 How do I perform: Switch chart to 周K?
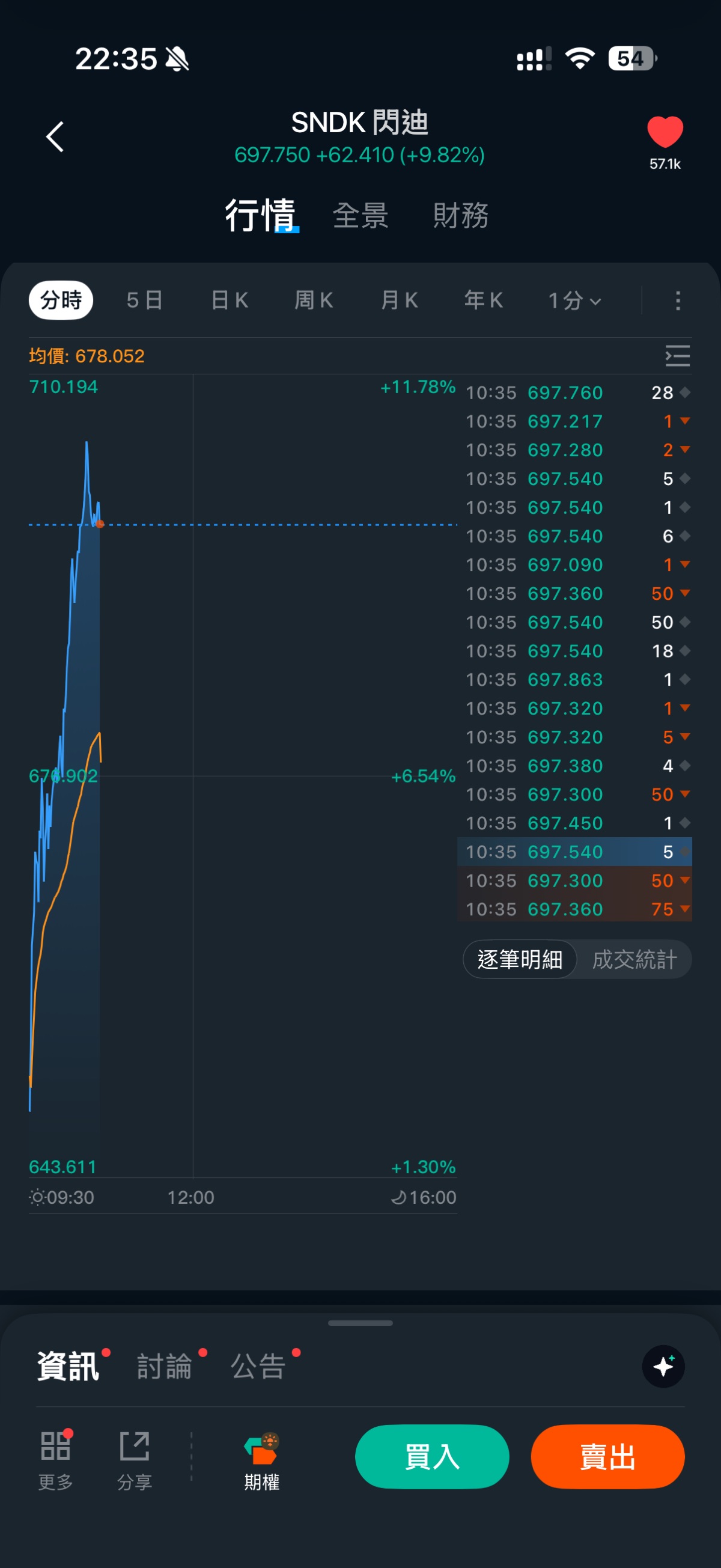tap(314, 300)
